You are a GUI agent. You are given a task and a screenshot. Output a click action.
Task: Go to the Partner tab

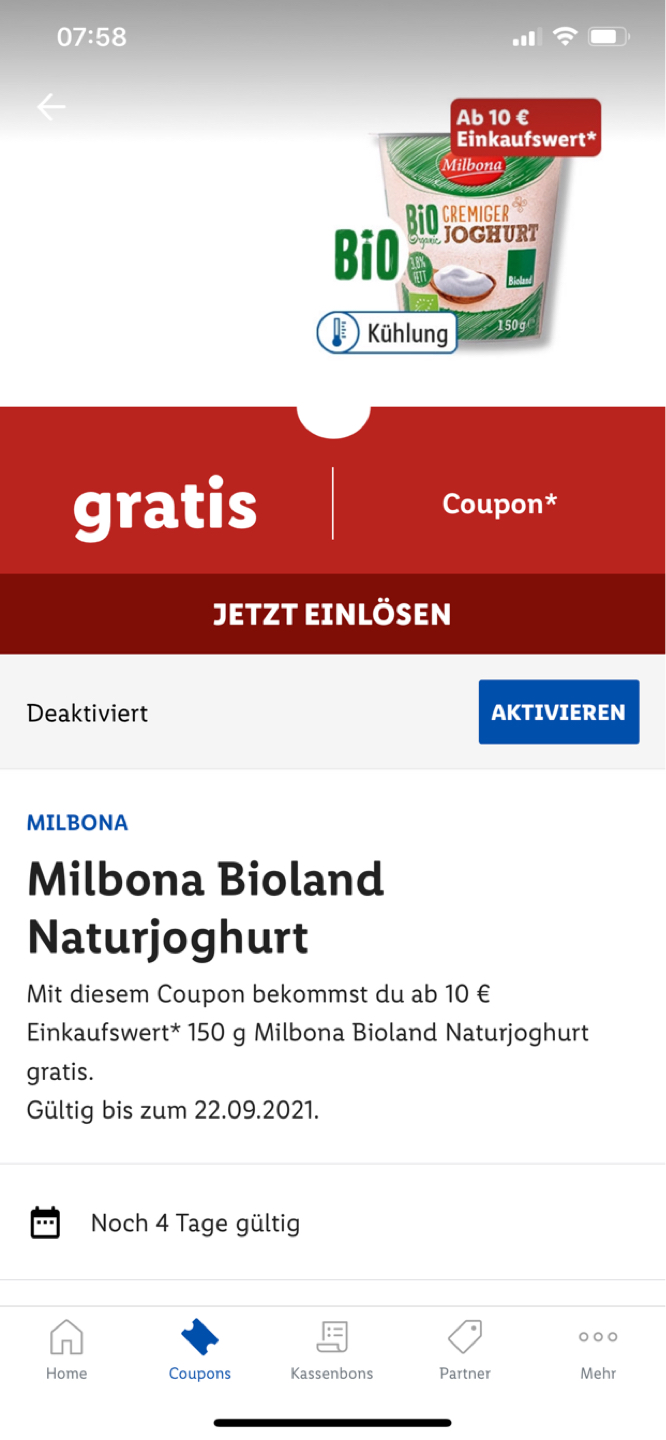pyautogui.click(x=465, y=1349)
